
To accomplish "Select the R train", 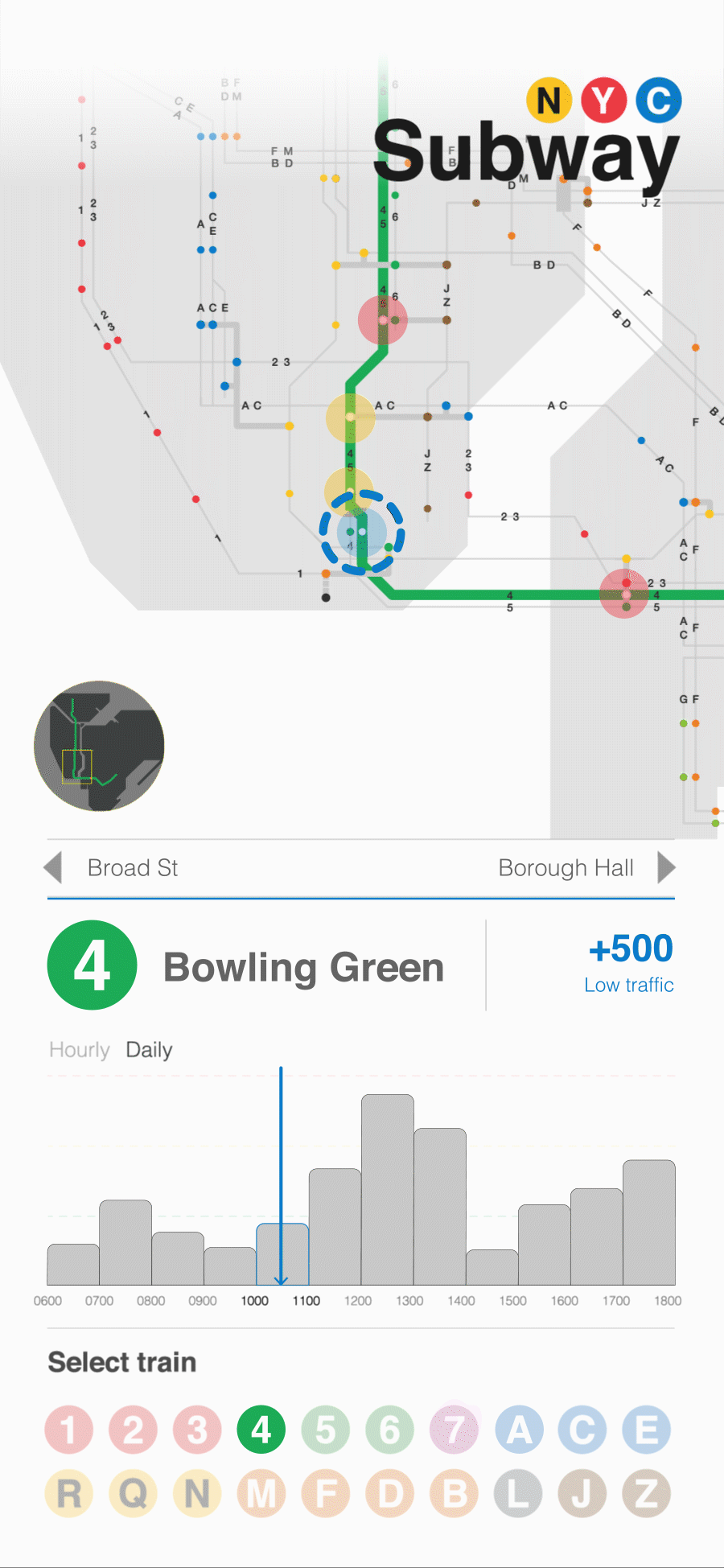I will point(68,1494).
